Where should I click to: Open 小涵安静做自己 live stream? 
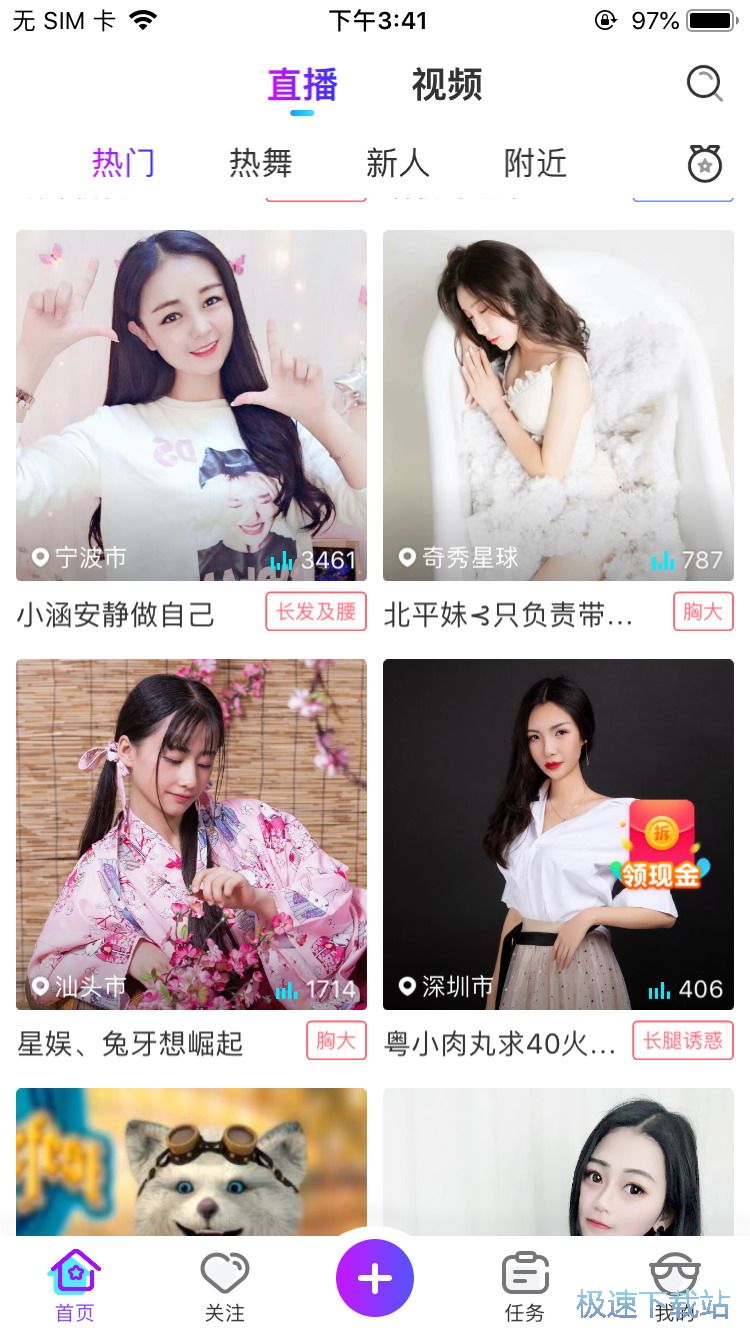click(x=191, y=405)
